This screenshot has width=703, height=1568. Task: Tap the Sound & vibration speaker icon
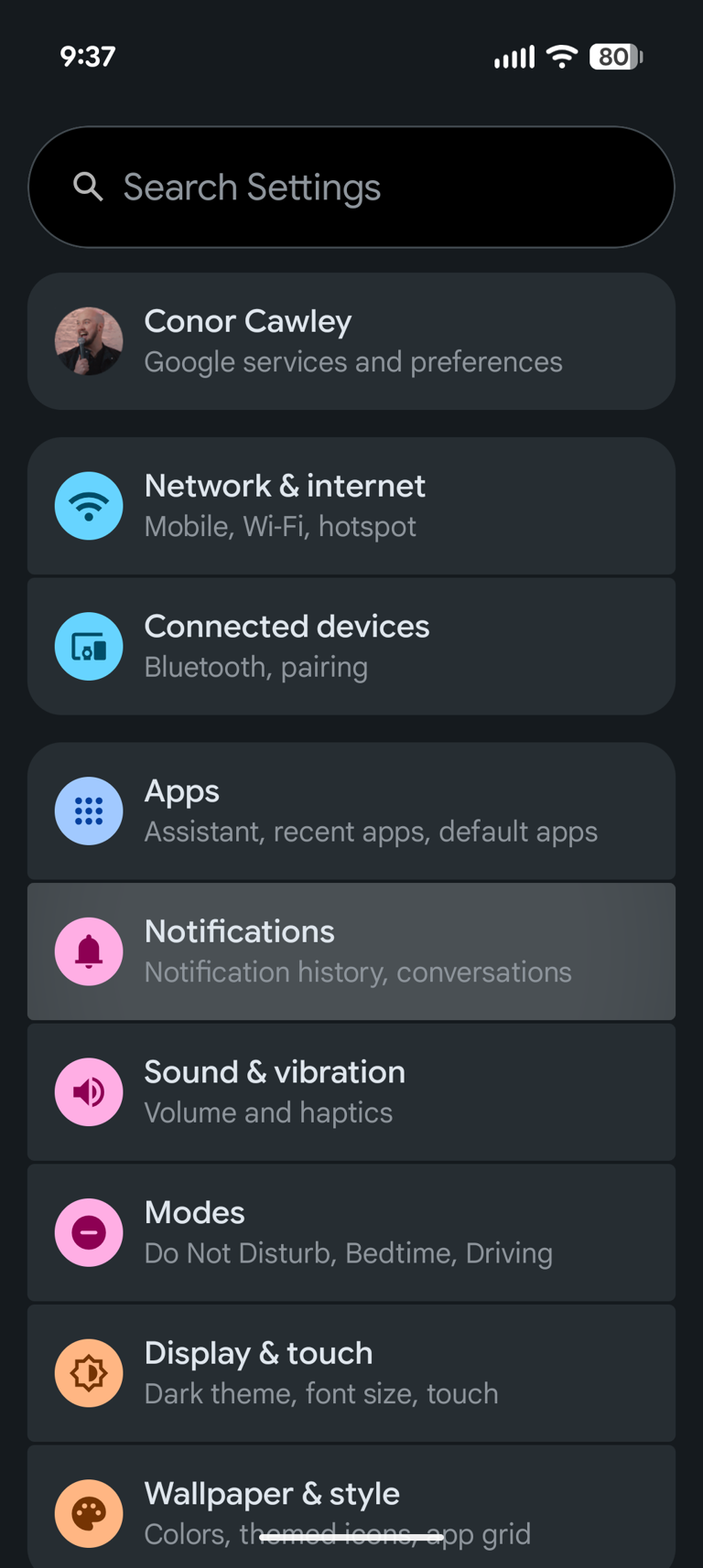89,1091
